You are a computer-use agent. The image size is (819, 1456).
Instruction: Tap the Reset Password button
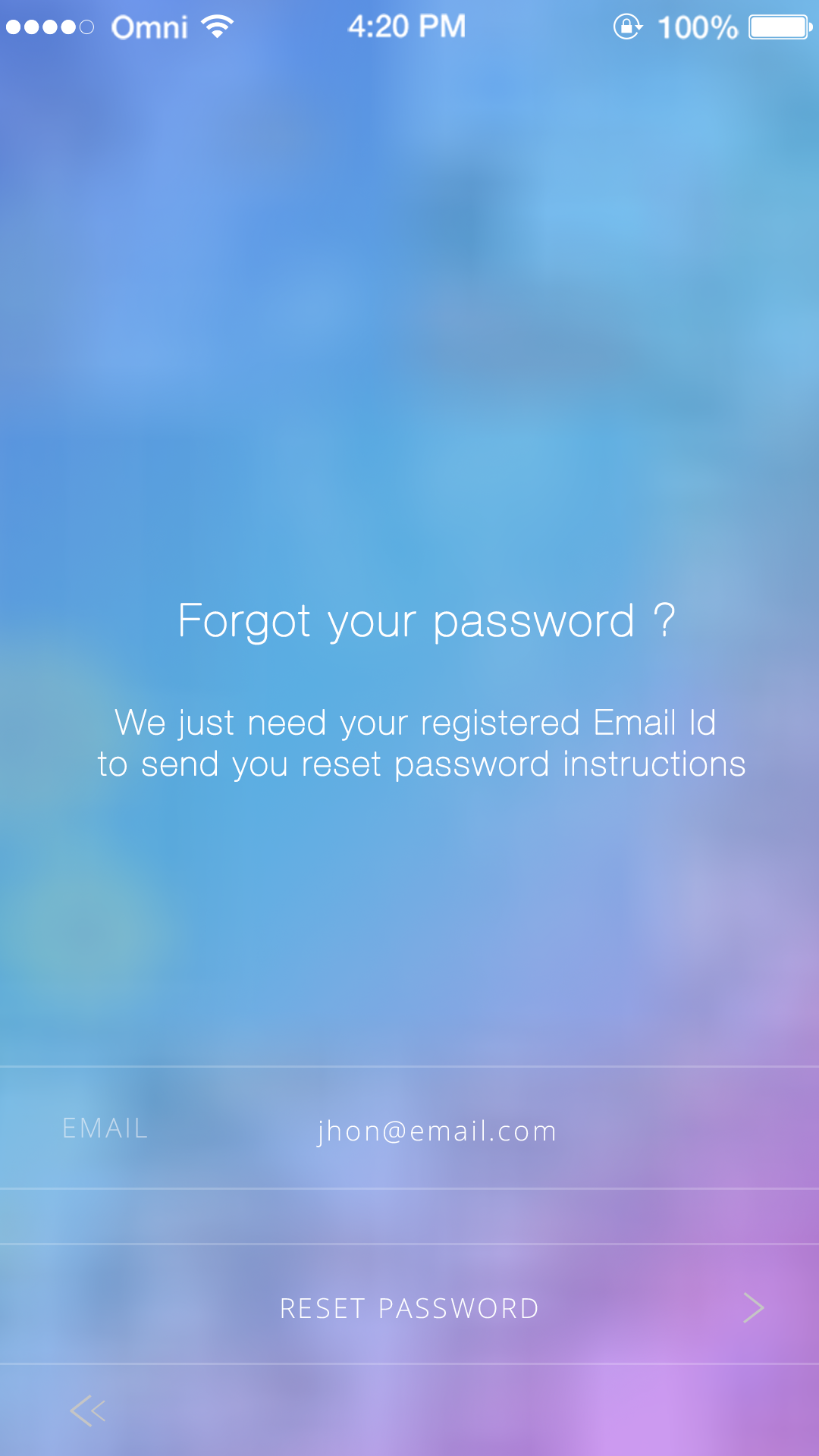click(x=409, y=1308)
